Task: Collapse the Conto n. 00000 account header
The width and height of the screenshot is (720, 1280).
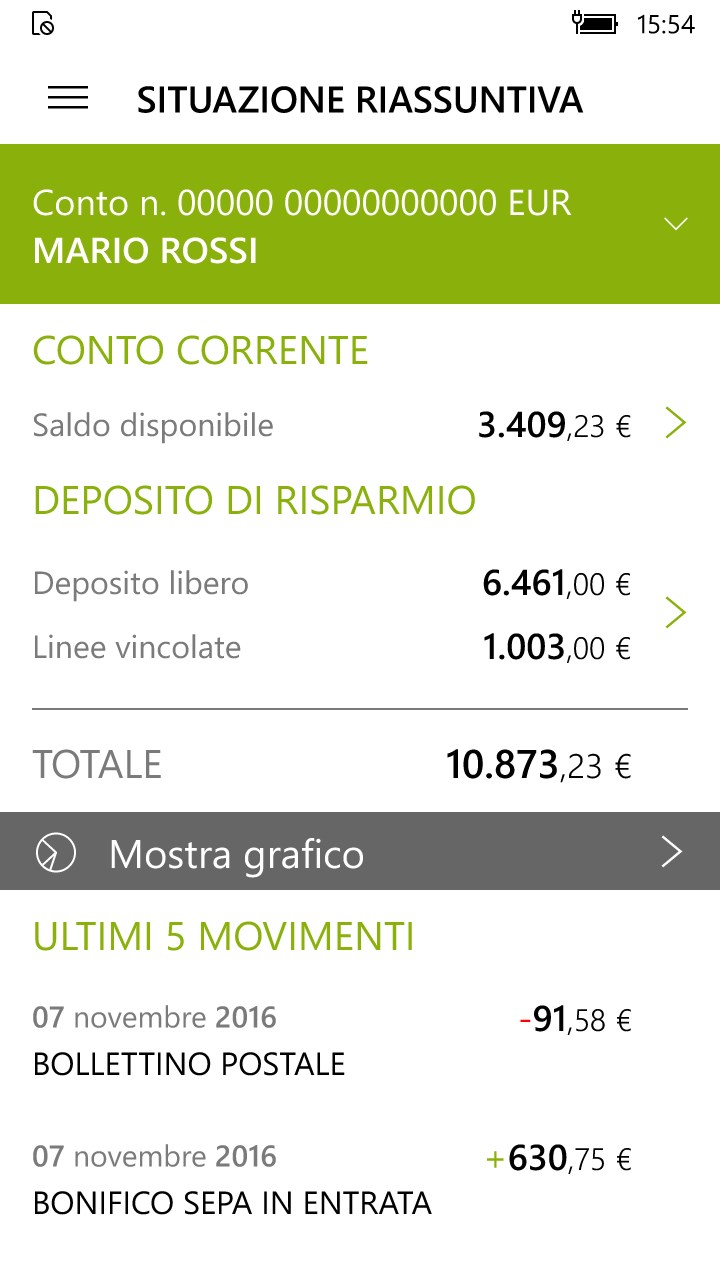Action: (x=678, y=224)
